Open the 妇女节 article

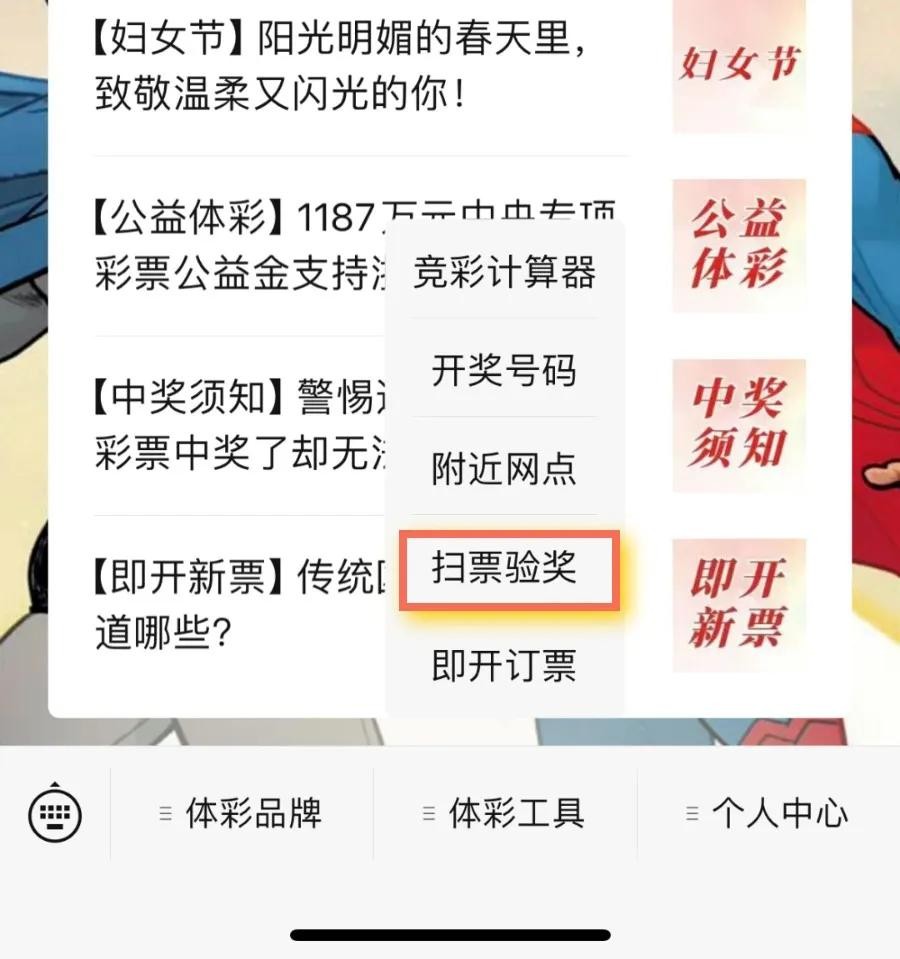coord(340,68)
